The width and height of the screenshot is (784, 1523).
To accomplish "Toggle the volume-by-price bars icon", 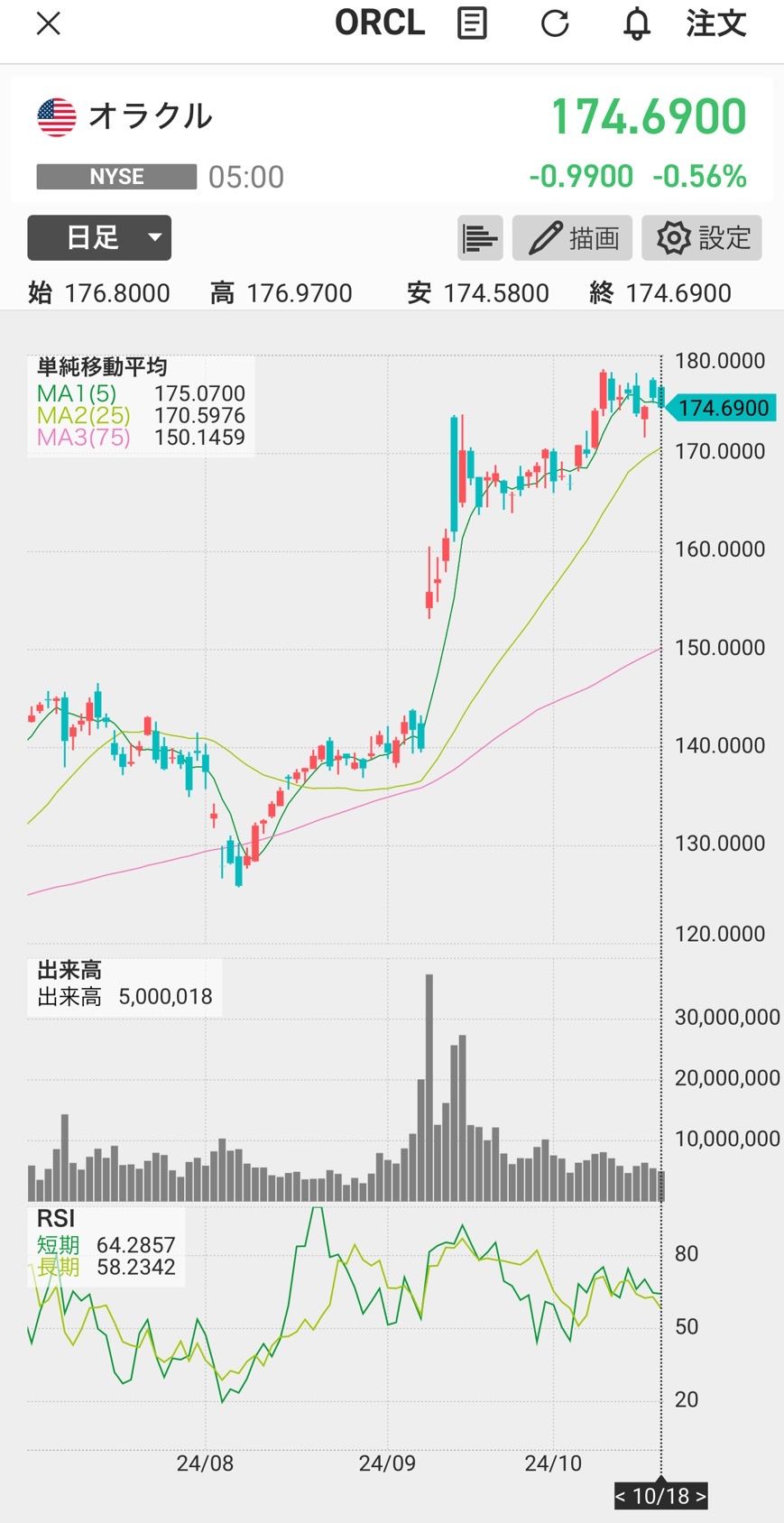I will click(x=480, y=238).
